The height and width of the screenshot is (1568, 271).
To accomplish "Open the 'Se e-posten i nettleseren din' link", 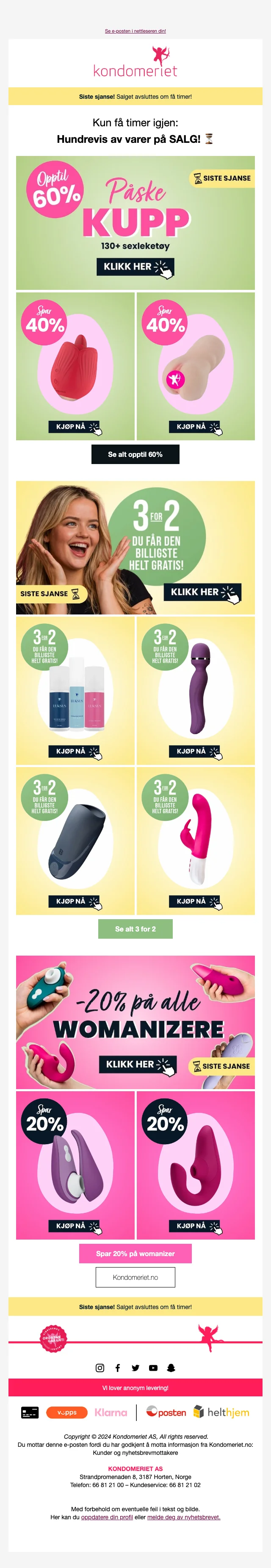I will pyautogui.click(x=135, y=31).
